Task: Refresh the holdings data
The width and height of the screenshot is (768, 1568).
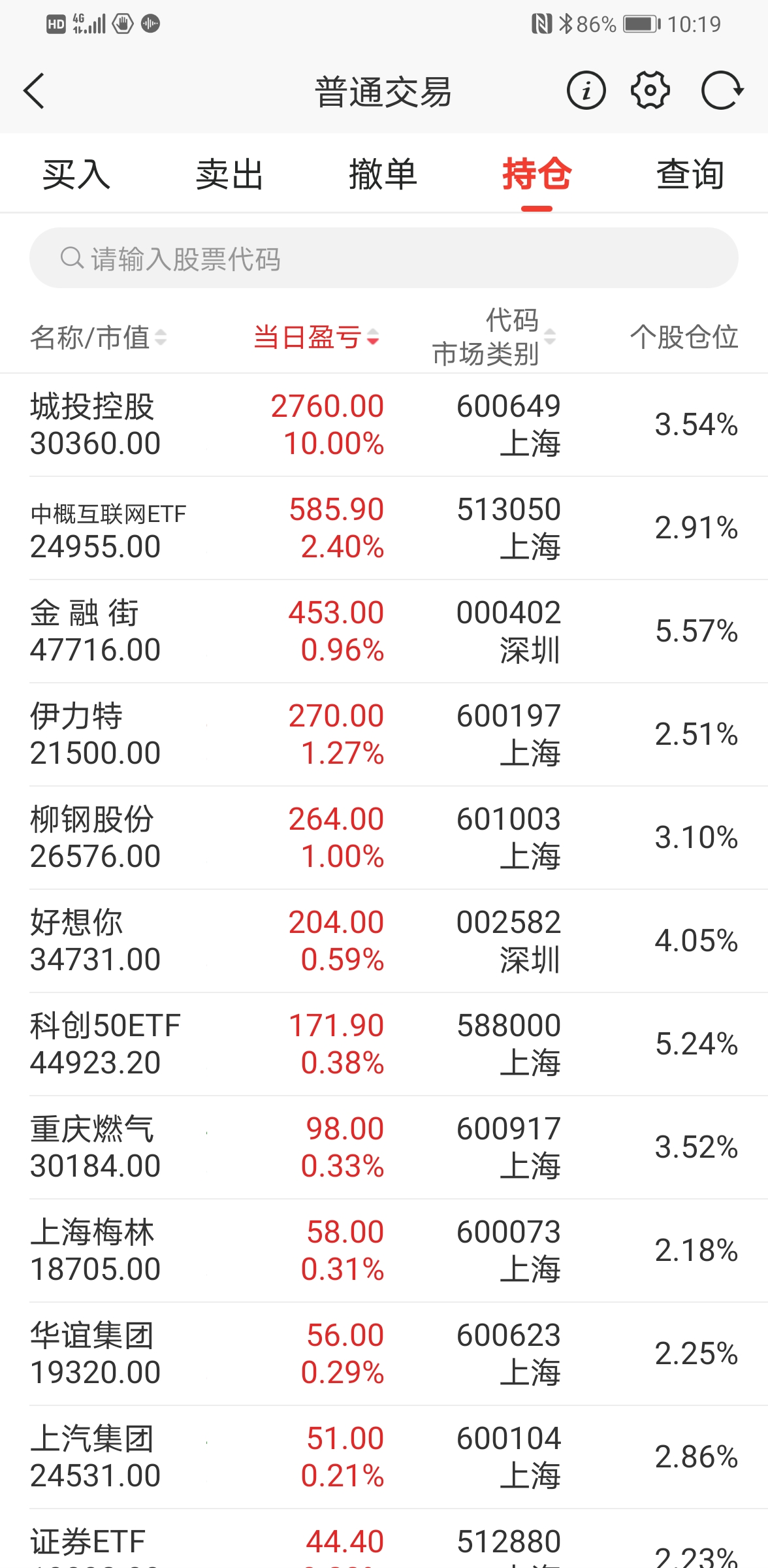Action: pyautogui.click(x=721, y=91)
